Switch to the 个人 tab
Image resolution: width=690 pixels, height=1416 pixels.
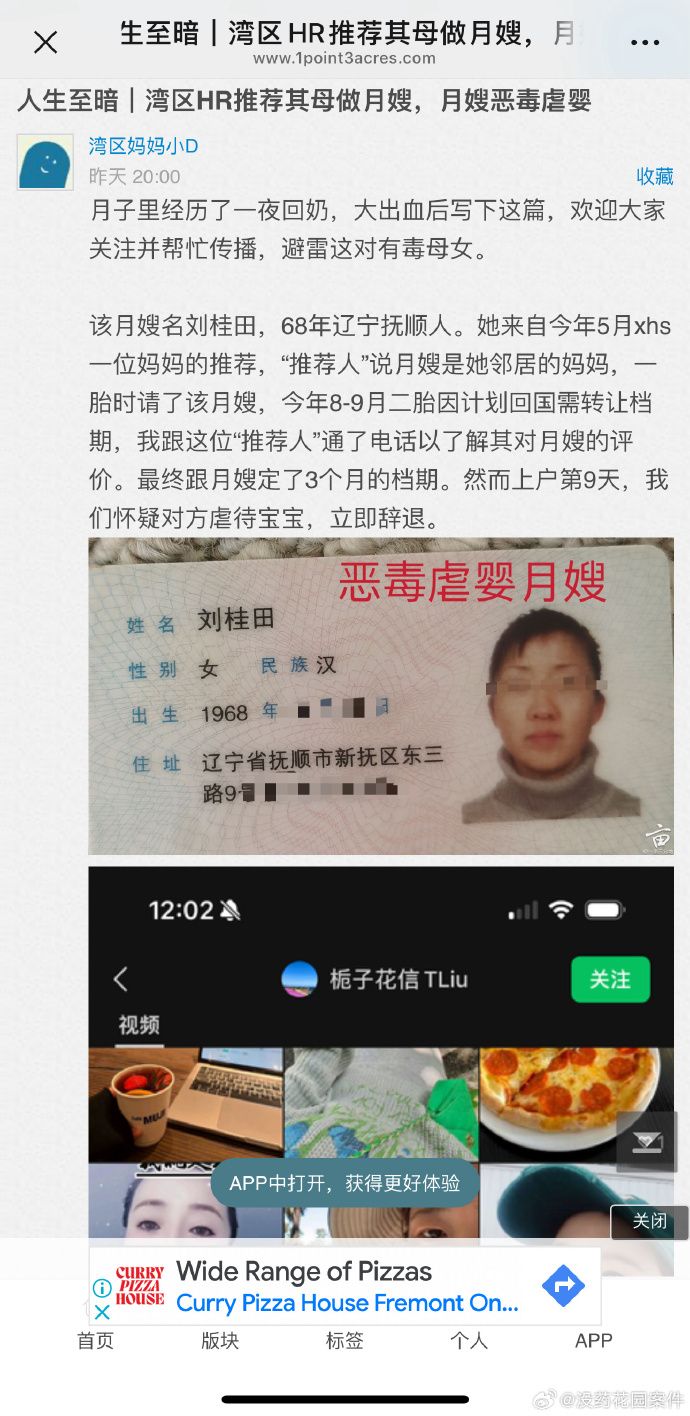468,1341
